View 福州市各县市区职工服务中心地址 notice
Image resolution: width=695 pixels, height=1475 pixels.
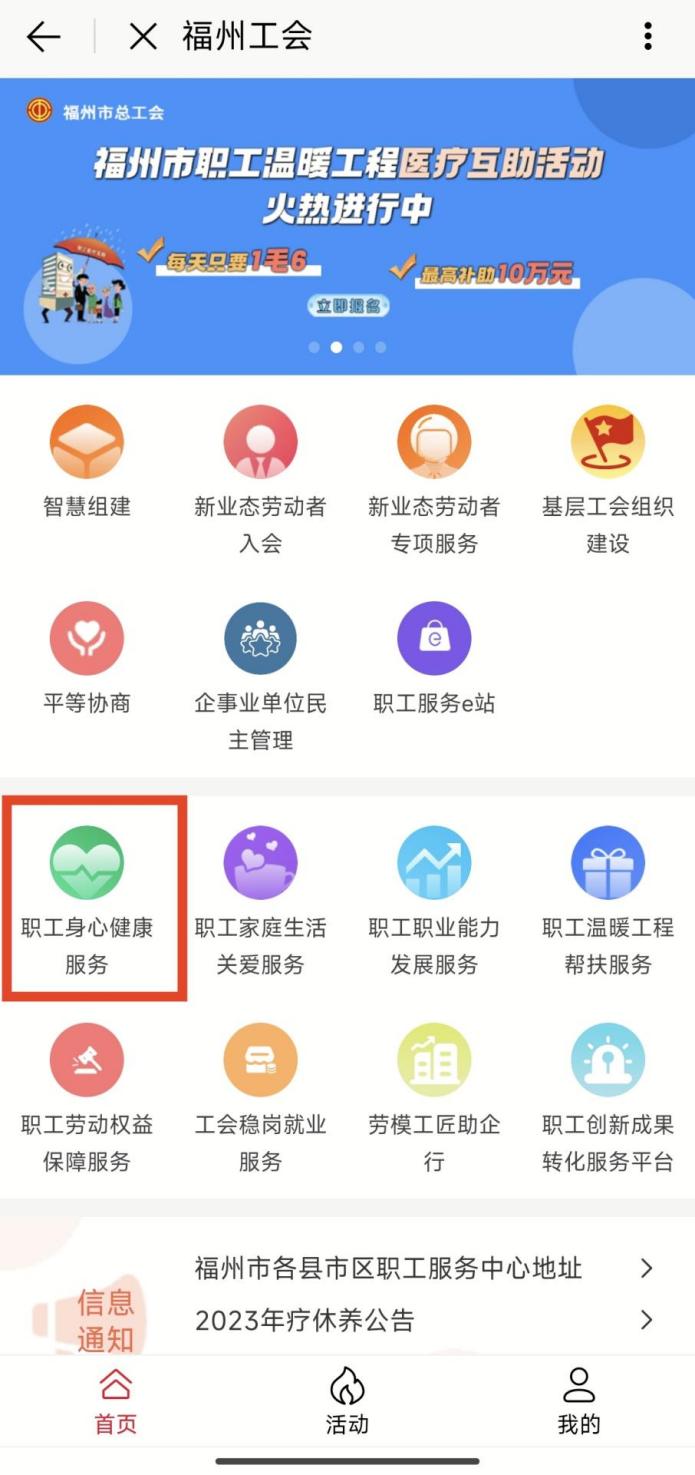(388, 1269)
